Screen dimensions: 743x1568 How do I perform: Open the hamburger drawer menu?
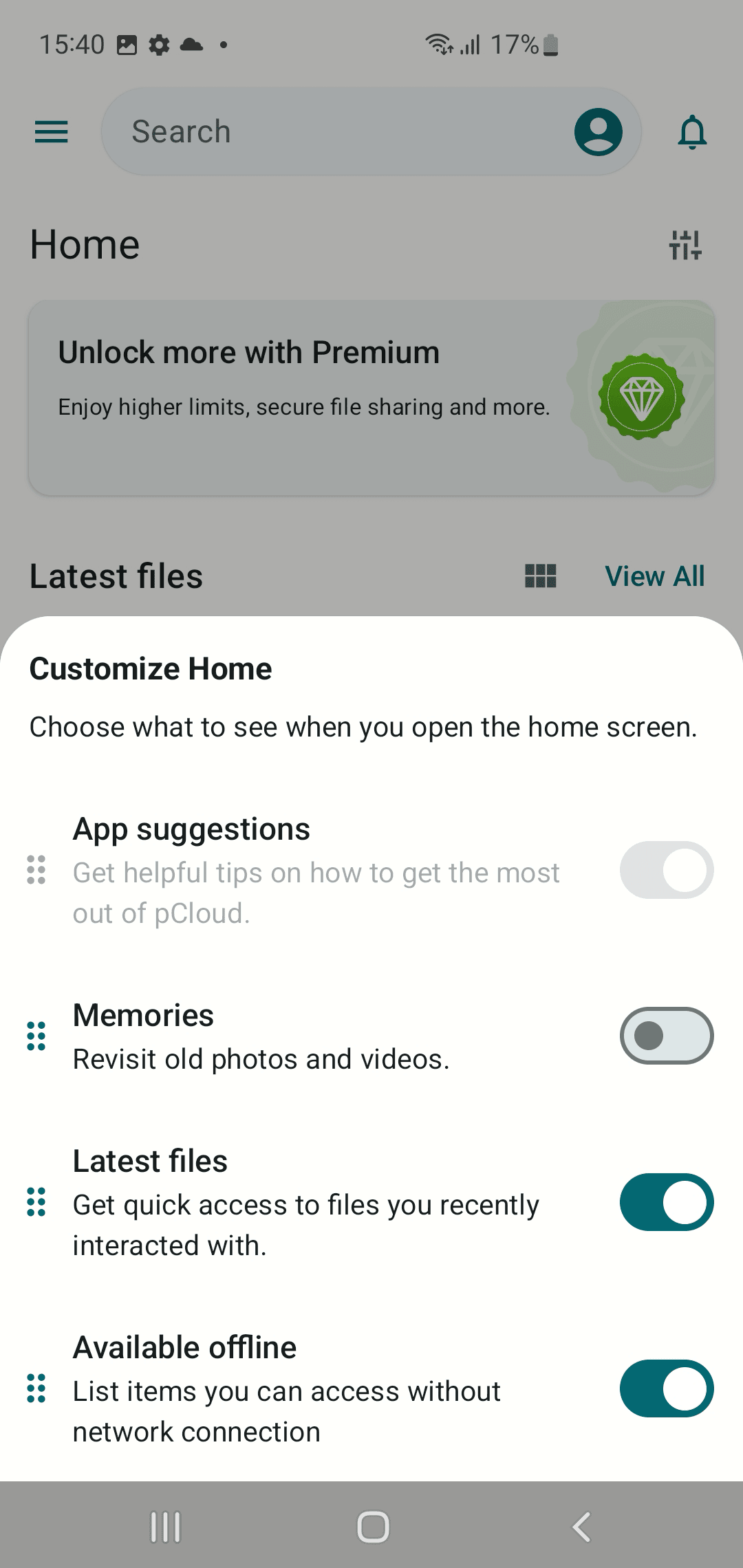tap(52, 131)
